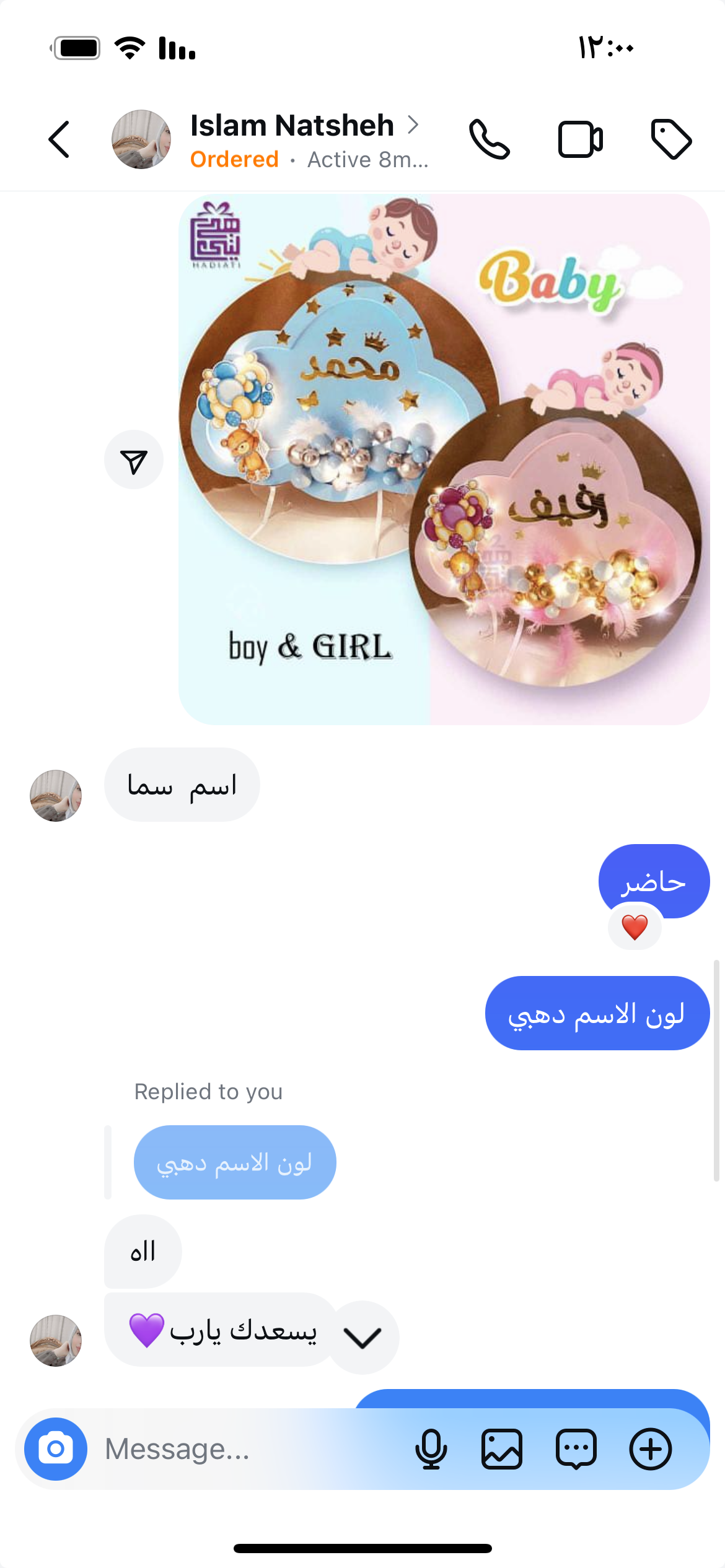Start a voice call with Islam Natsheh
The image size is (725, 1568).
pyautogui.click(x=489, y=139)
